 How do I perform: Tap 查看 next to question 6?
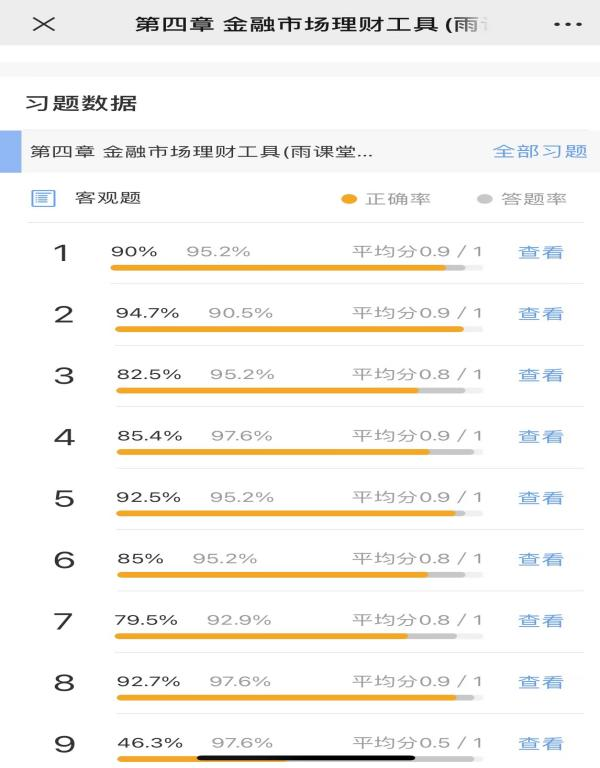pyautogui.click(x=541, y=559)
